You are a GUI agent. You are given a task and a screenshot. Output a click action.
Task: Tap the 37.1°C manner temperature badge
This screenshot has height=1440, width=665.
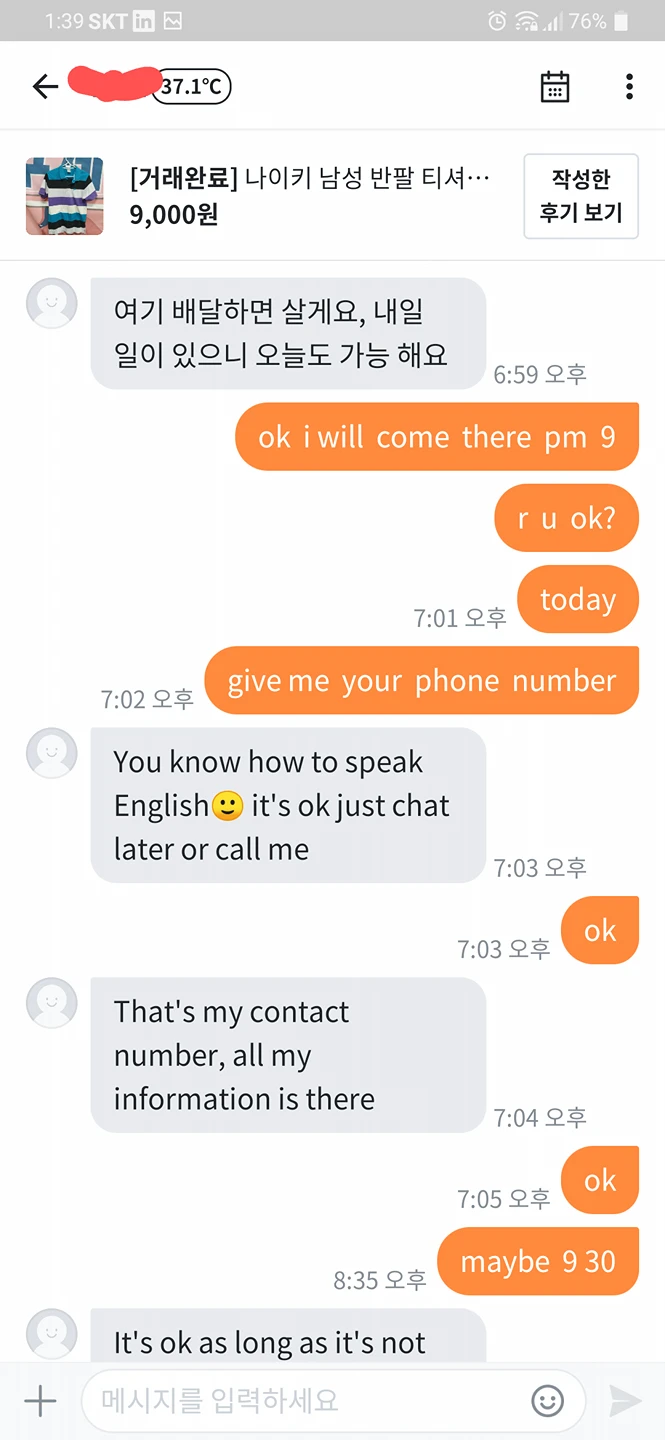(x=193, y=87)
